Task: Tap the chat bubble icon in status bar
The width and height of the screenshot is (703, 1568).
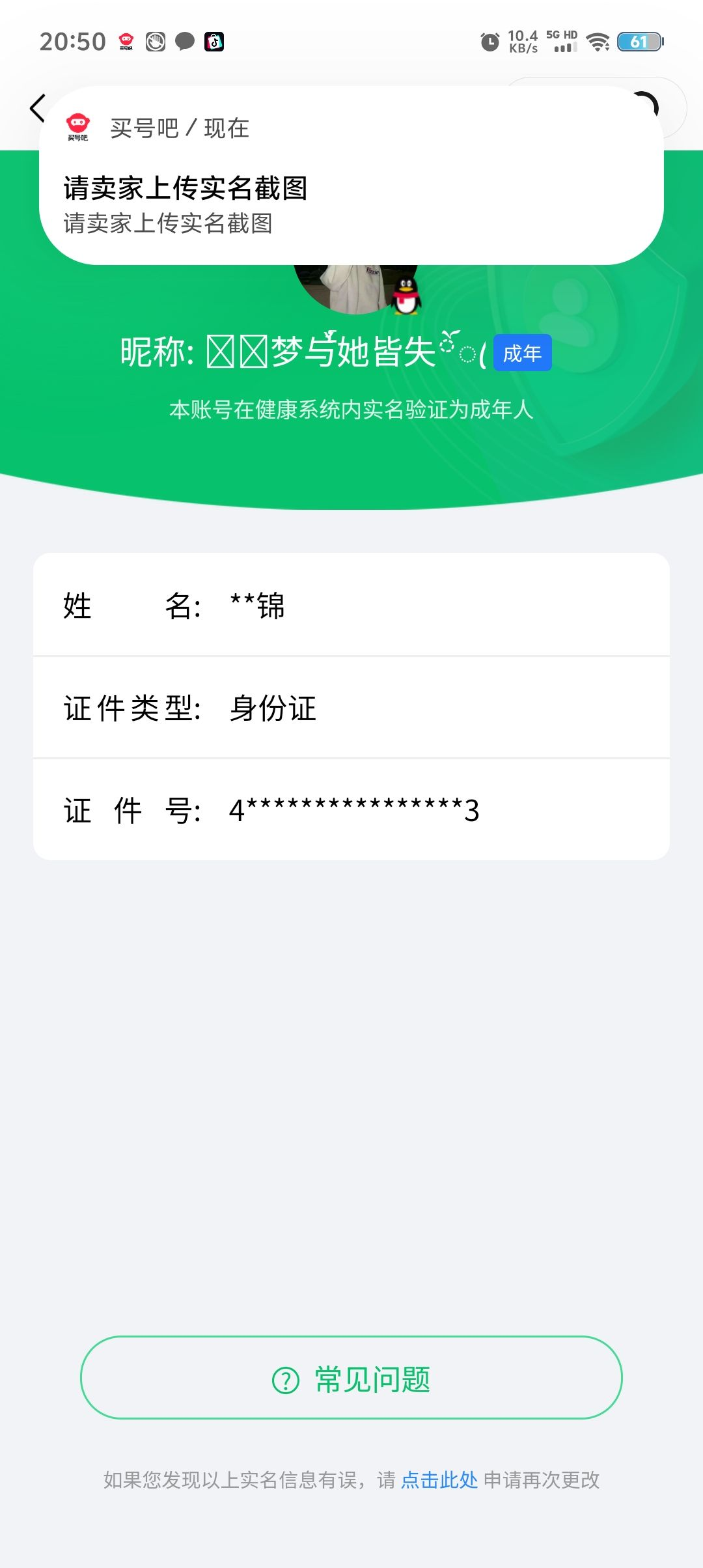Action: click(x=184, y=41)
